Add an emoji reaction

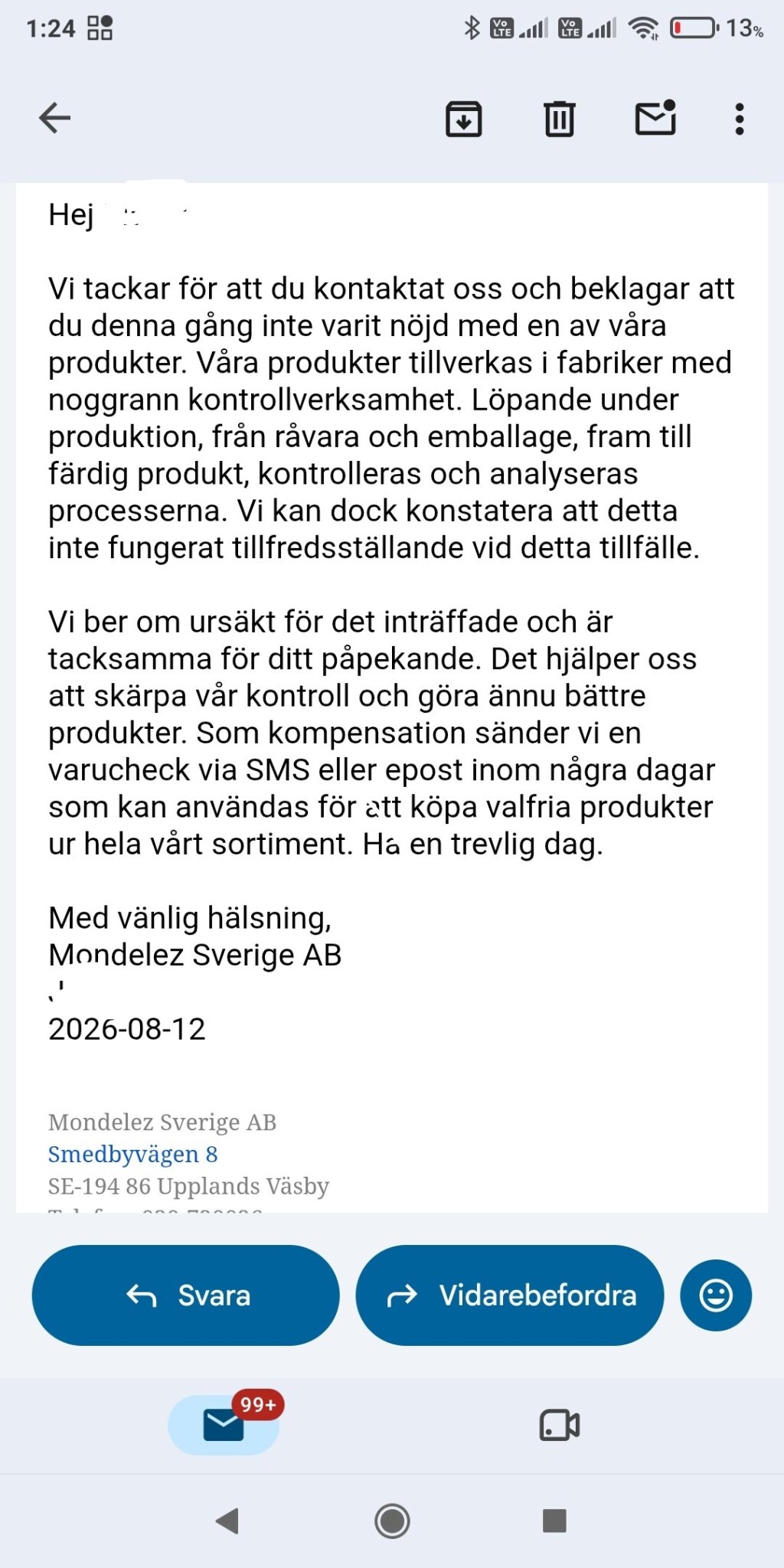[717, 1295]
